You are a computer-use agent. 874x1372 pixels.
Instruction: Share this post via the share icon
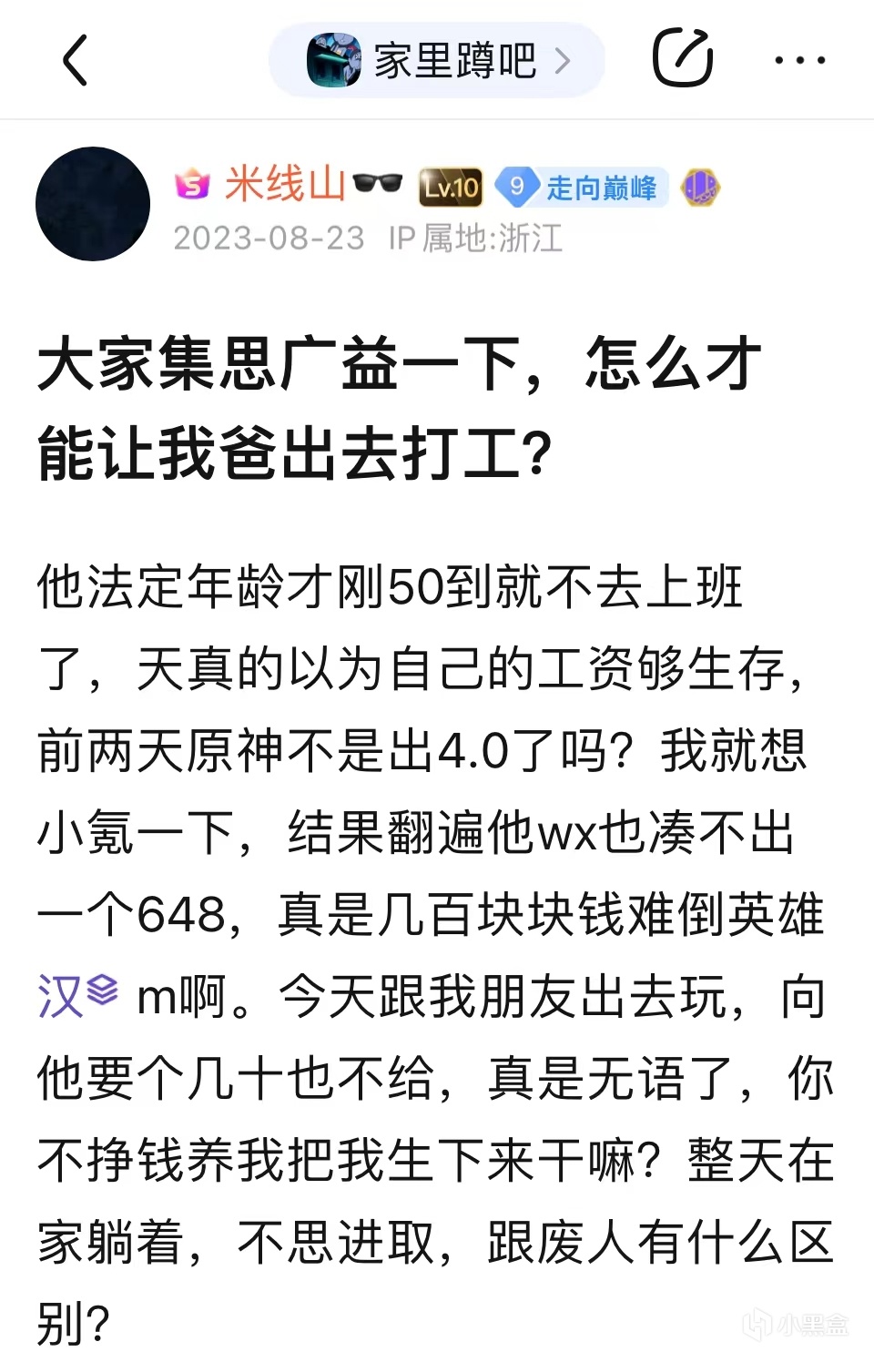pos(682,59)
